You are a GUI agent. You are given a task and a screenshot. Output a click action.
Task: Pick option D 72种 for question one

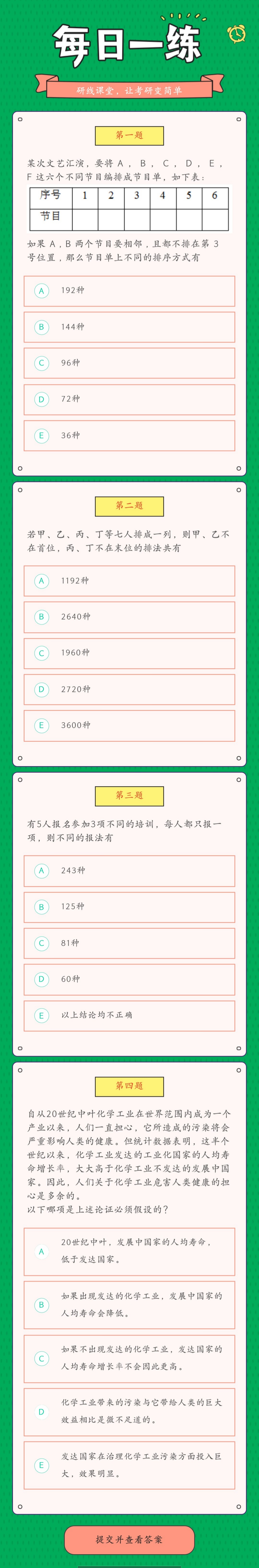[x=129, y=399]
